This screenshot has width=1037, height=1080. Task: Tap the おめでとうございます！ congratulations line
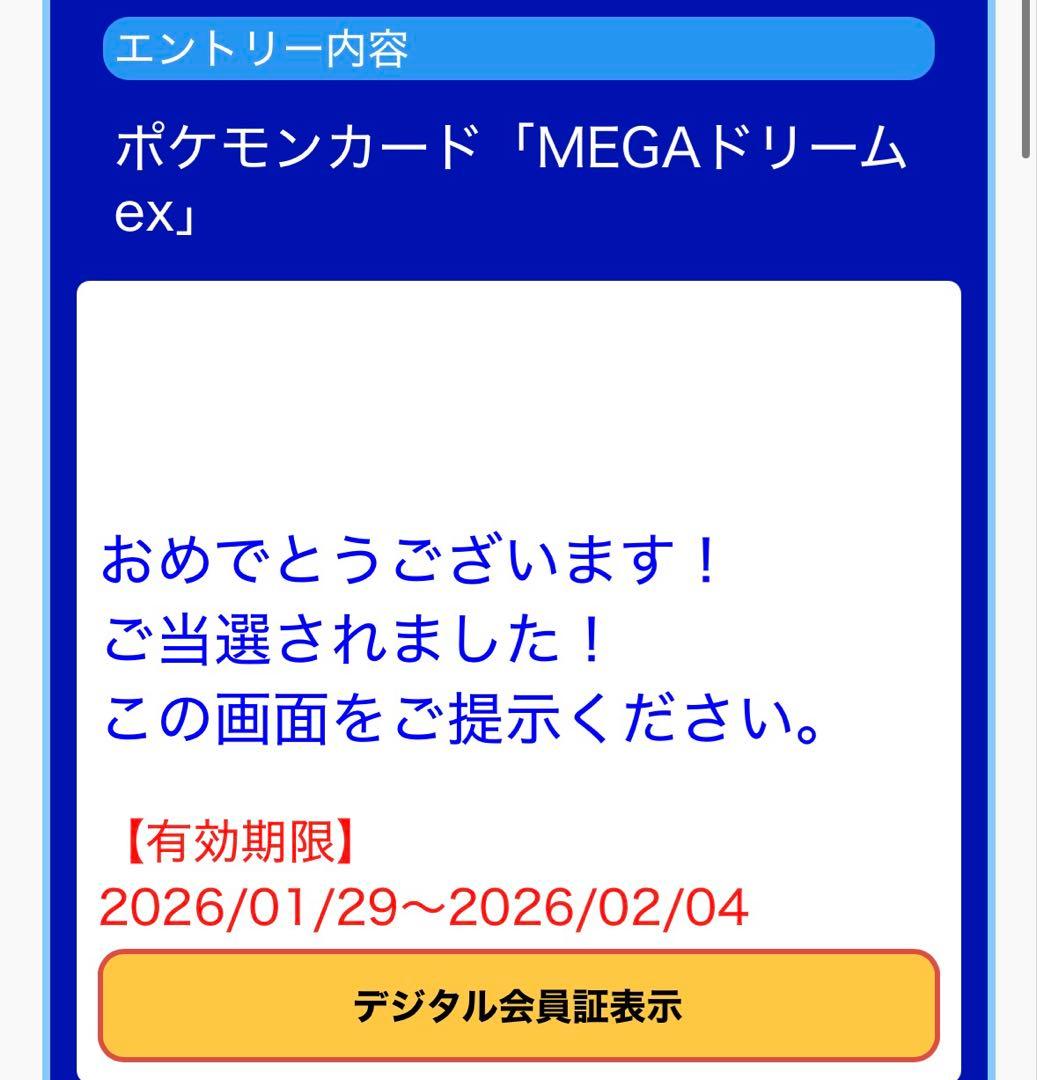pyautogui.click(x=415, y=563)
